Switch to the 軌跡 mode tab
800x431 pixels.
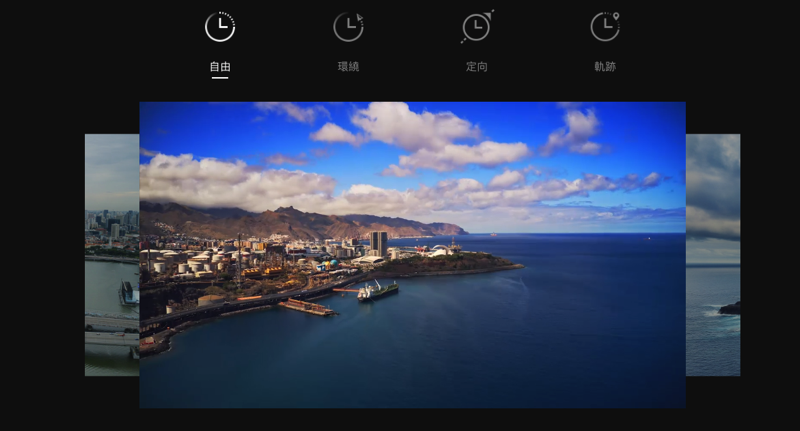604,40
